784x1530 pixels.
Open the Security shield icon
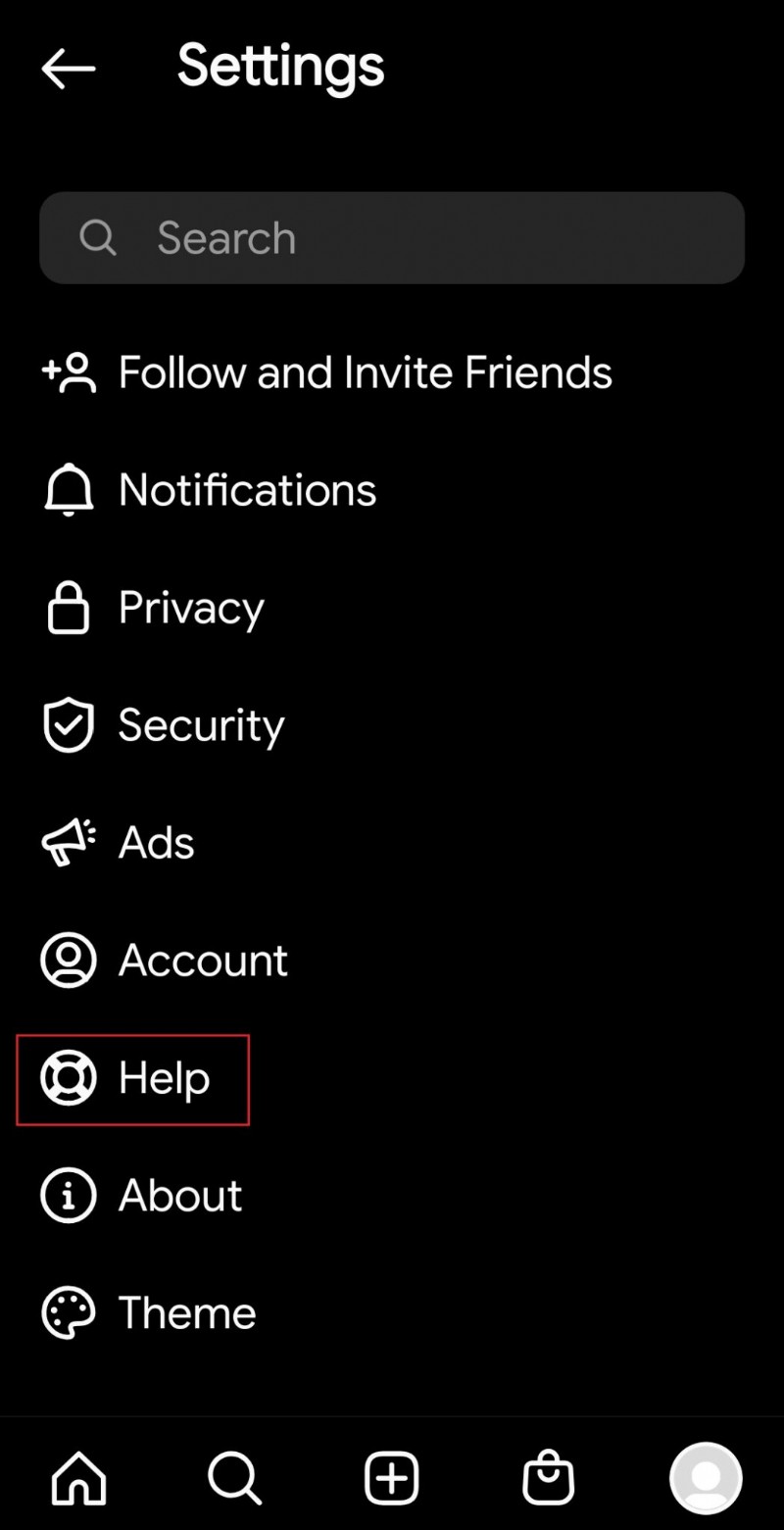(x=68, y=724)
